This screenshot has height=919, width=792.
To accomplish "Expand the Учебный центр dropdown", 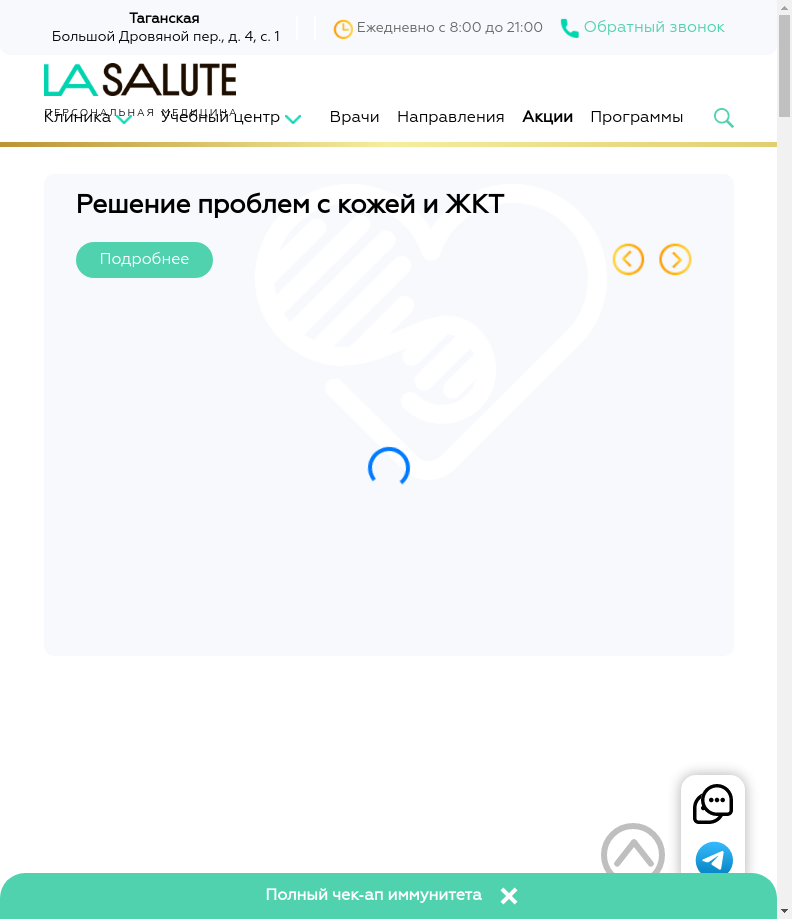I will coord(231,118).
